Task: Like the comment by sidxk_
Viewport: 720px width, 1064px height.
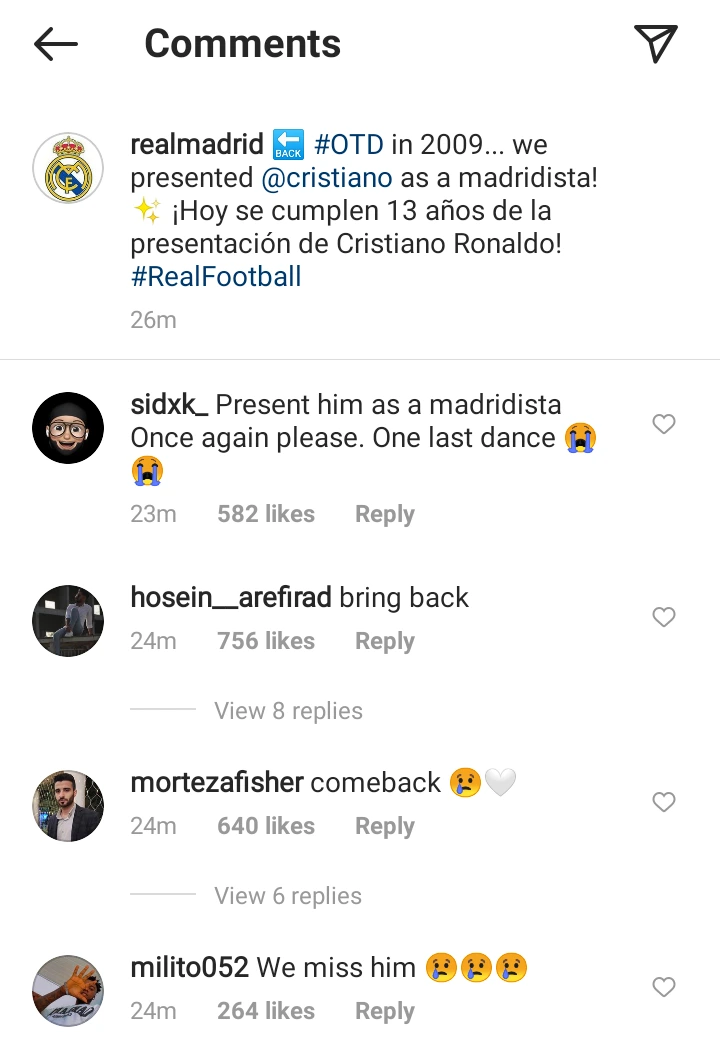Action: (664, 425)
